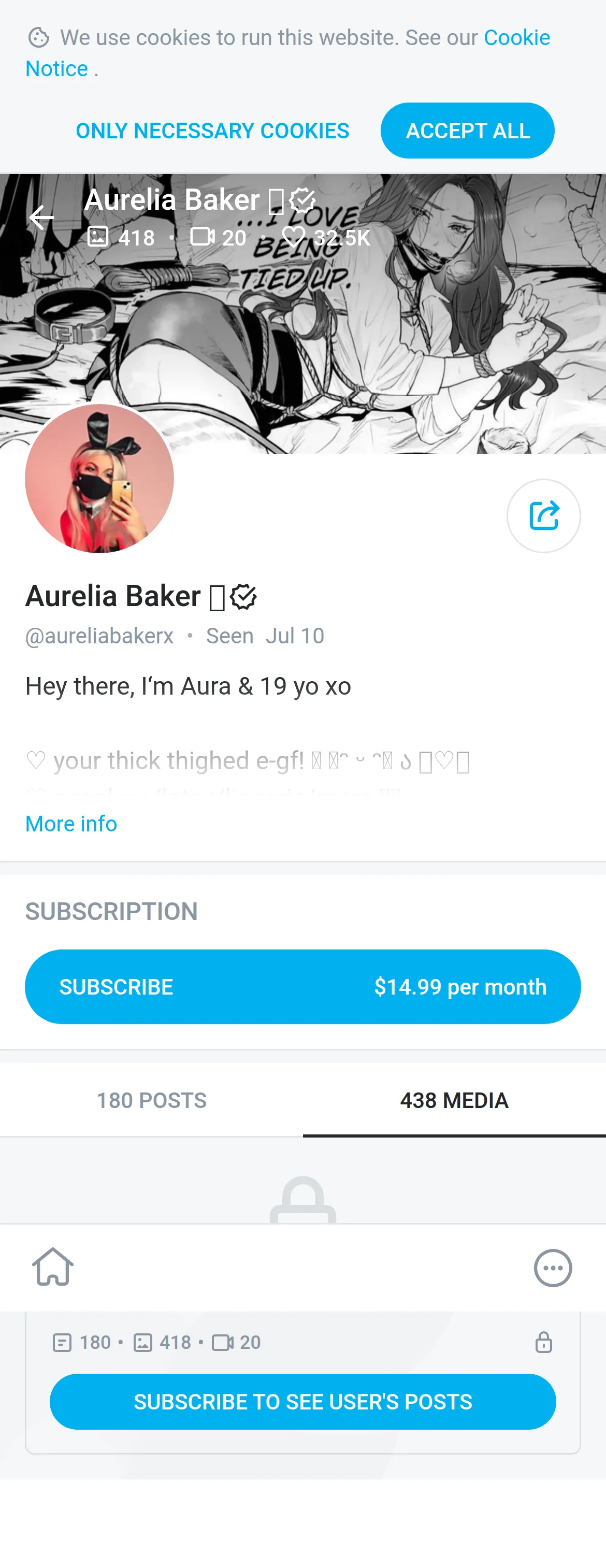The image size is (606, 1568).
Task: Choose only necessary cookies
Action: coord(212,130)
